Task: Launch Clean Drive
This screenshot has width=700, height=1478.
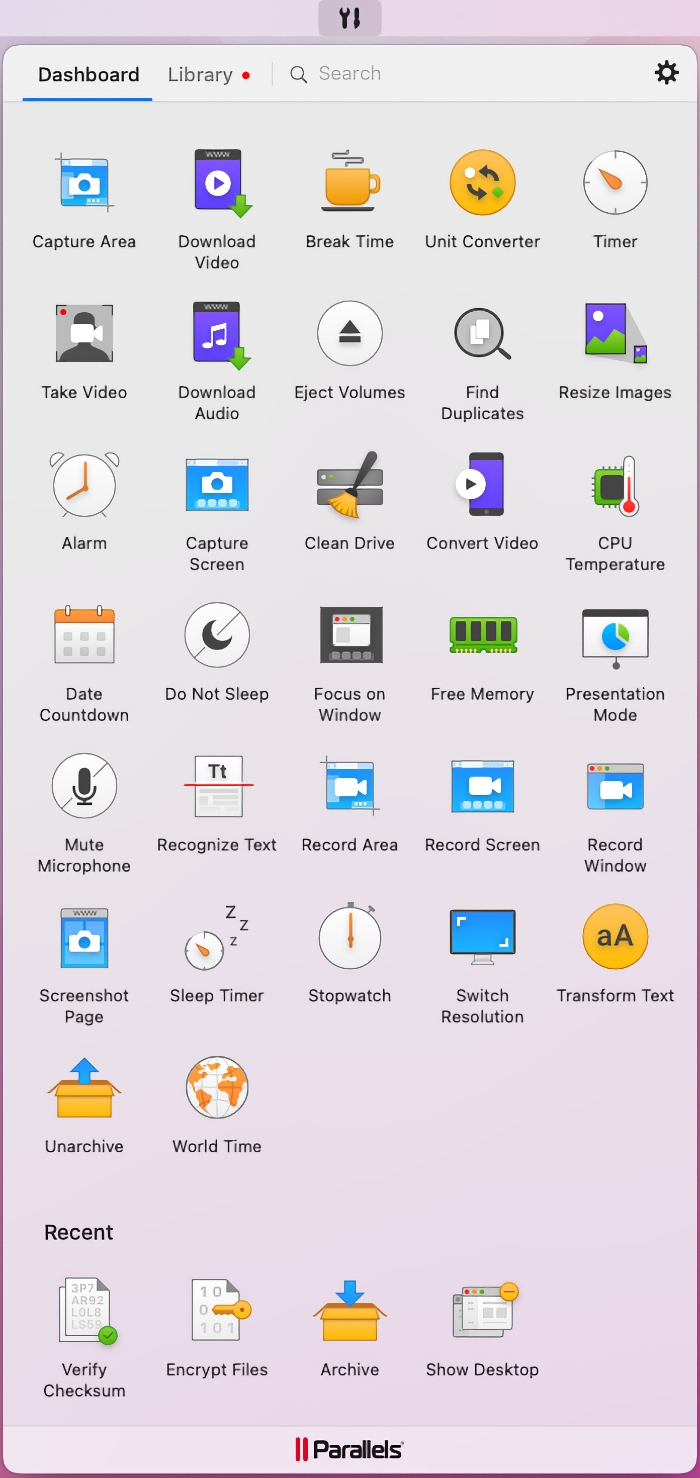Action: coord(350,486)
